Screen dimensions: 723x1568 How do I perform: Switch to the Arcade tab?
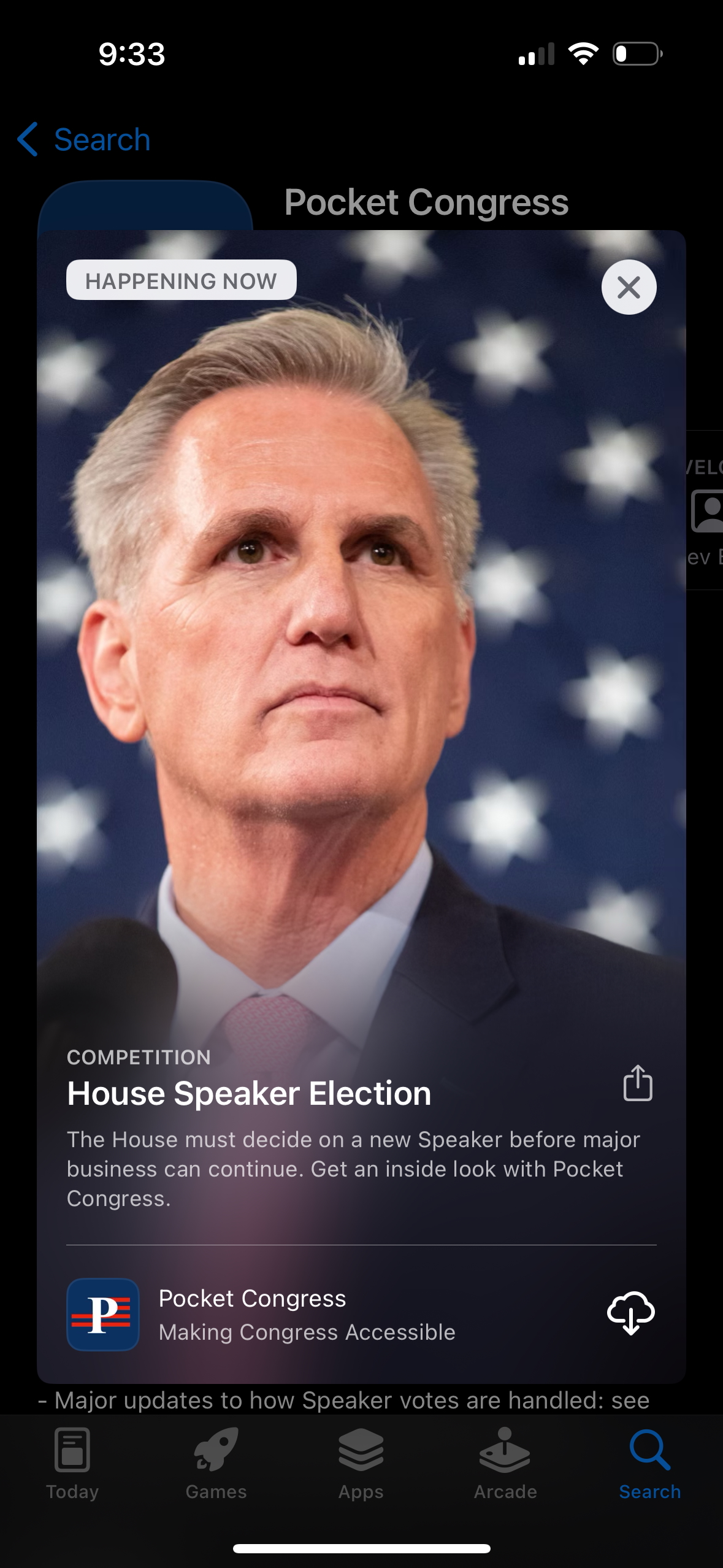pyautogui.click(x=505, y=1464)
